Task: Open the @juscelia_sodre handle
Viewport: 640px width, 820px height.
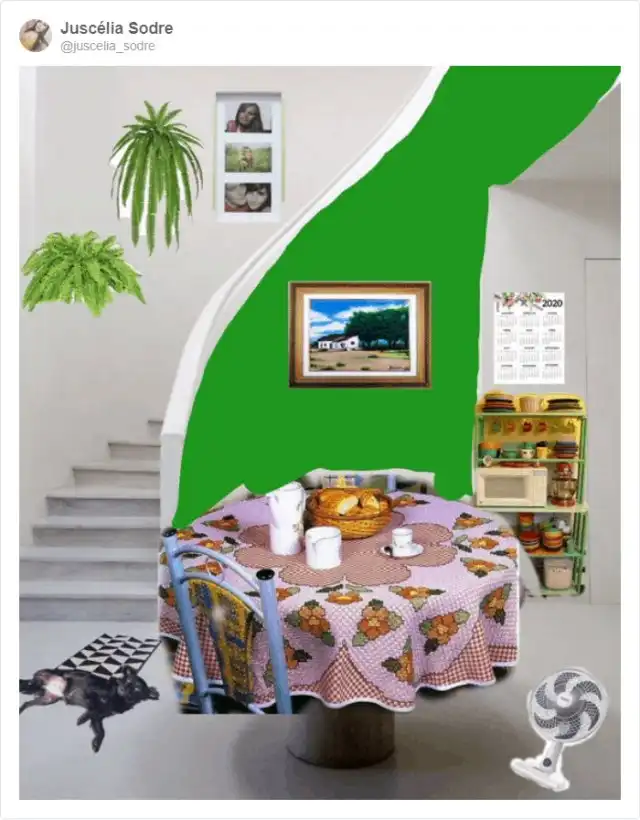Action: 107,46
